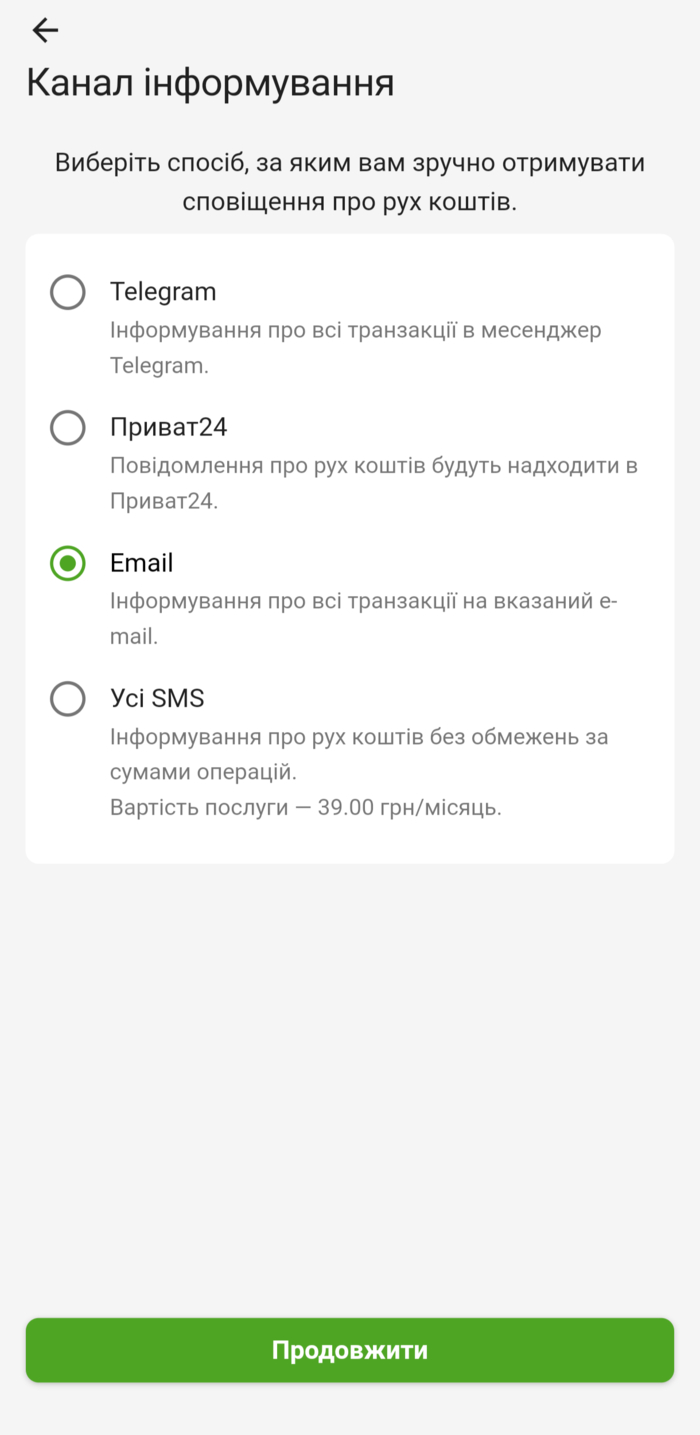Pick the Усі SMS option

click(x=68, y=699)
